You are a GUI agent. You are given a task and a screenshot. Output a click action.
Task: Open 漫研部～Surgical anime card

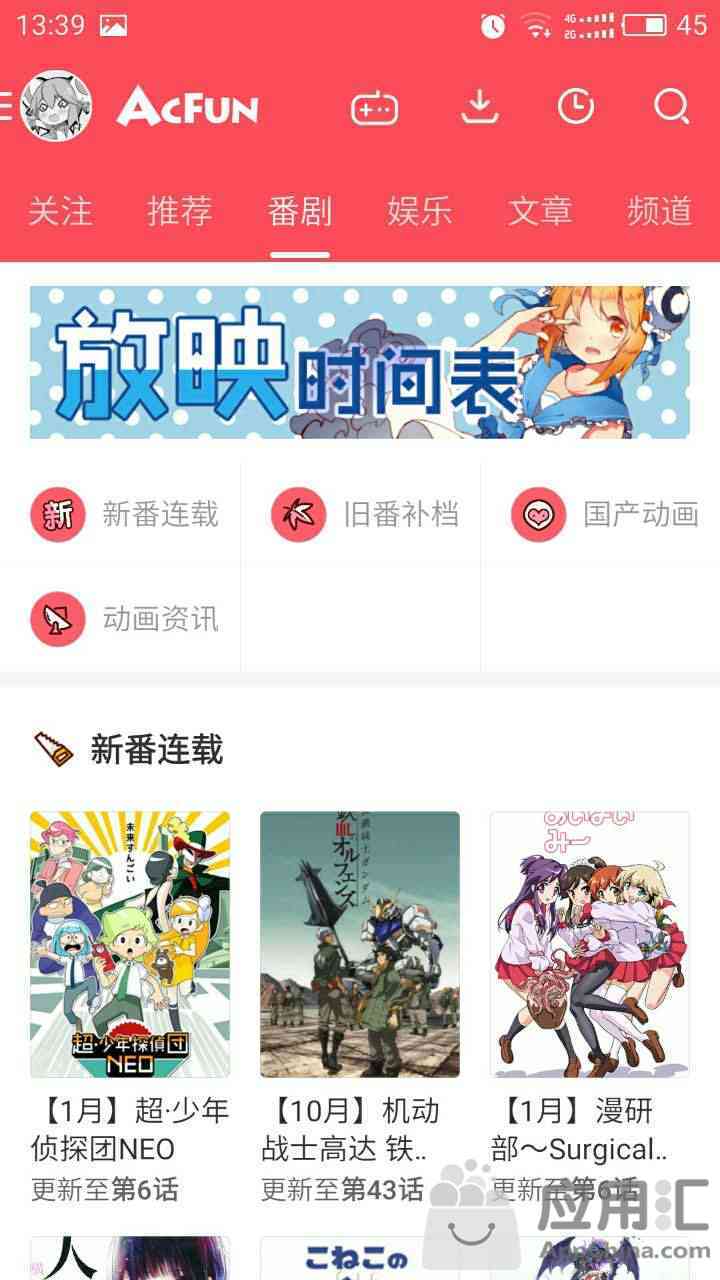pyautogui.click(x=590, y=944)
